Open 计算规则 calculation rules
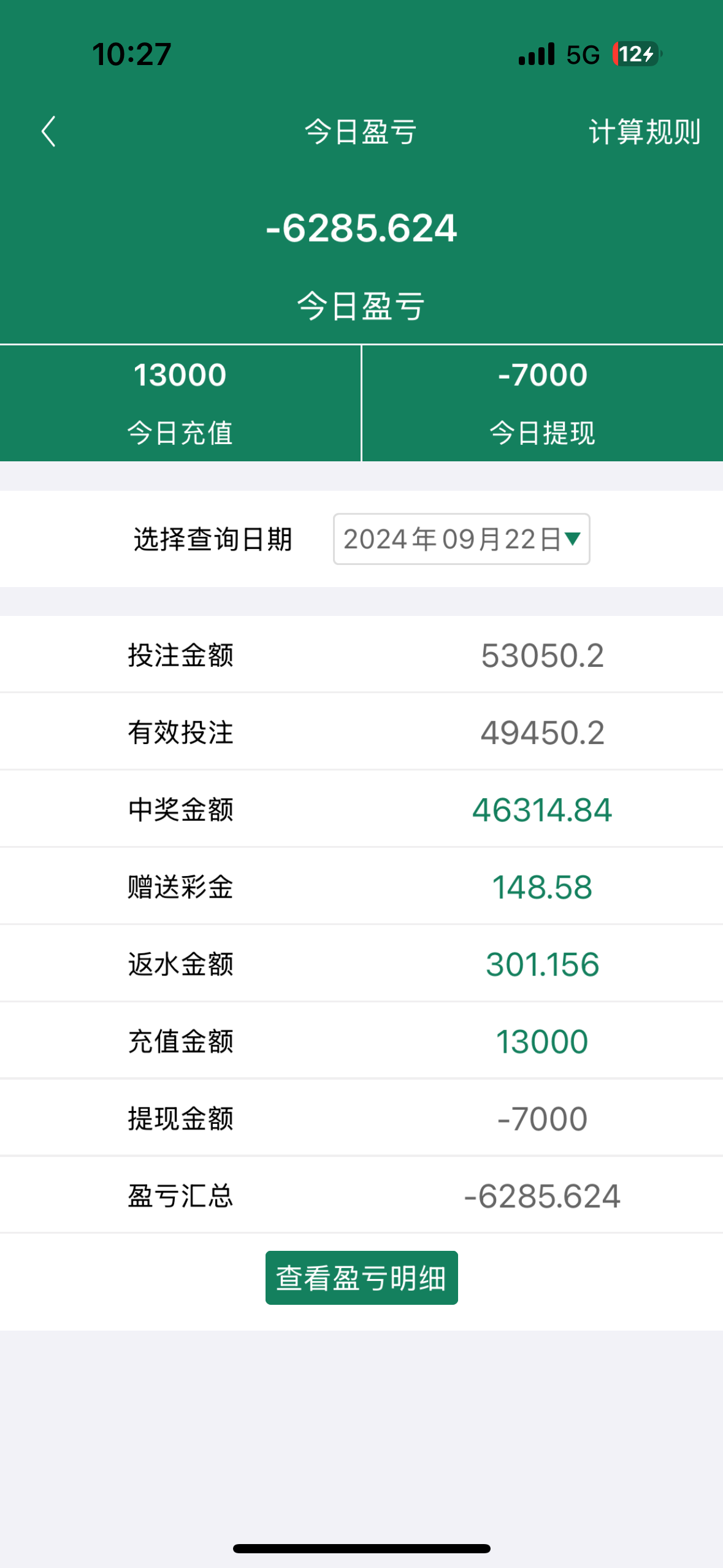Viewport: 723px width, 1568px height. pyautogui.click(x=644, y=132)
